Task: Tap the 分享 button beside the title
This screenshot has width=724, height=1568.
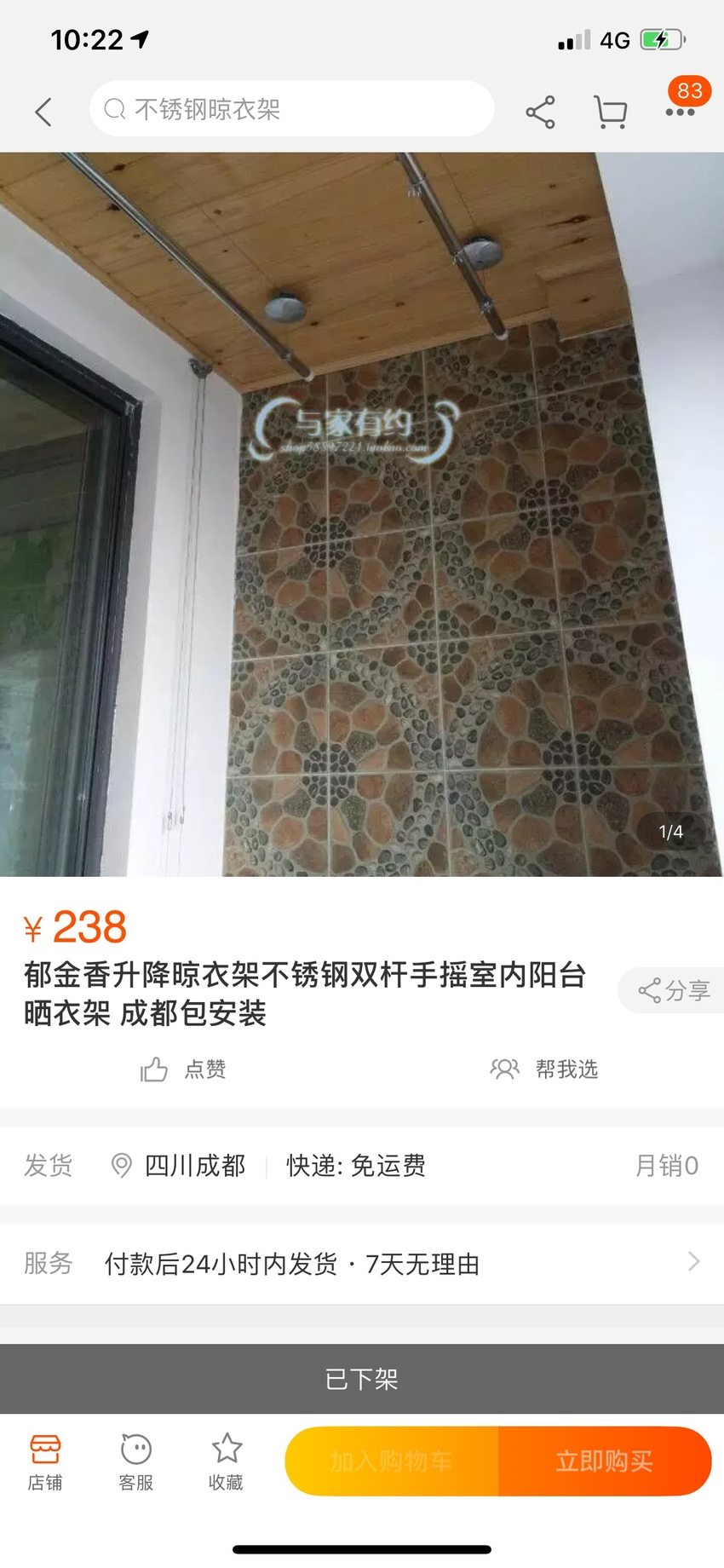Action: click(671, 990)
